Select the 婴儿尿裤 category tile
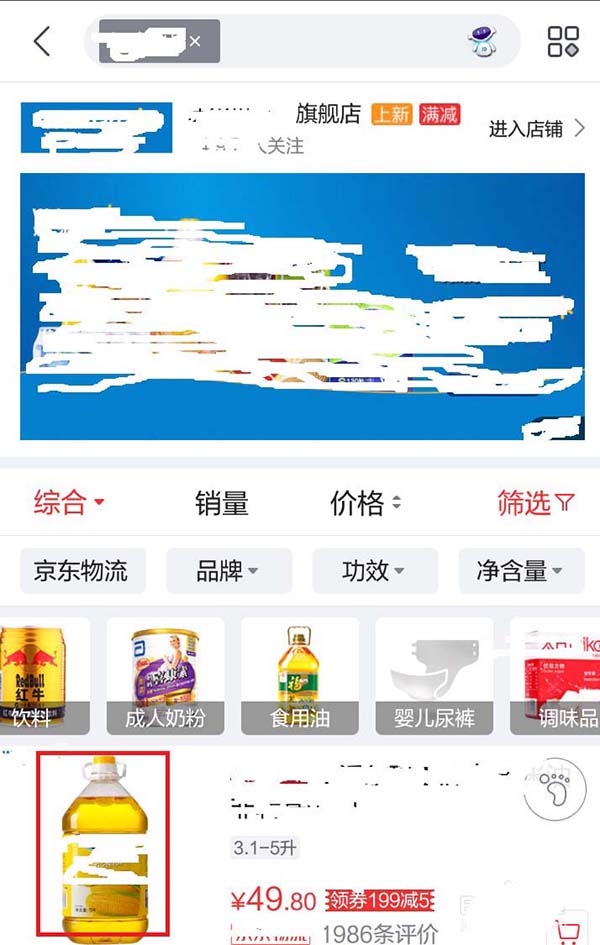This screenshot has width=600, height=945. tap(434, 675)
